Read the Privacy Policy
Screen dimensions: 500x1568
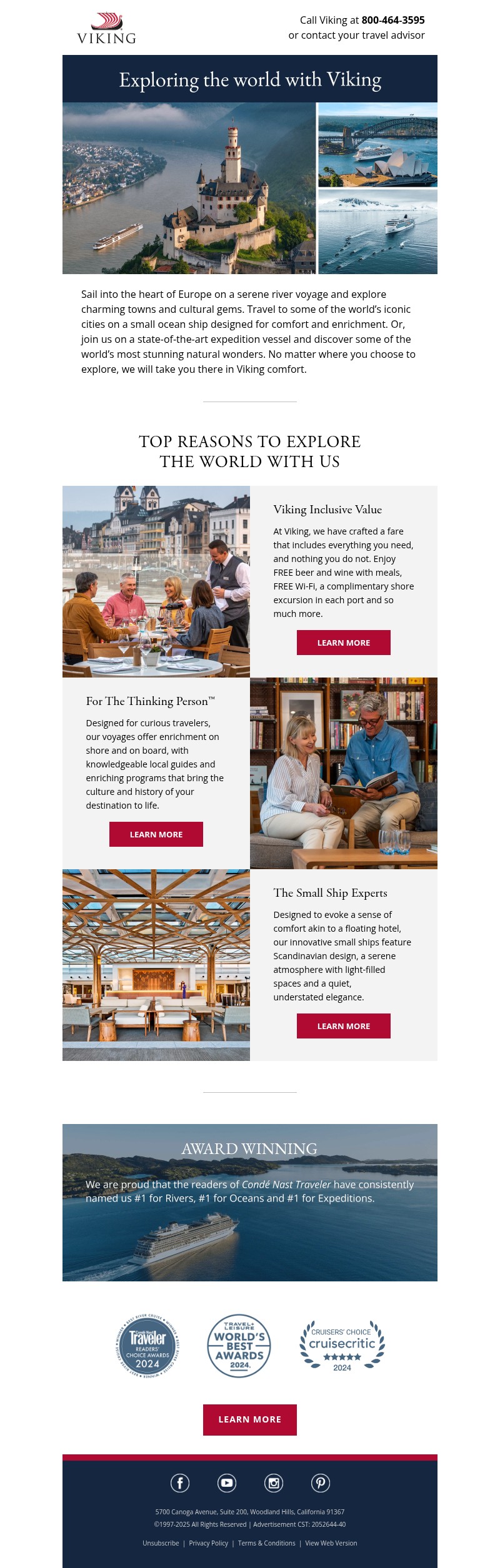coord(209,1543)
